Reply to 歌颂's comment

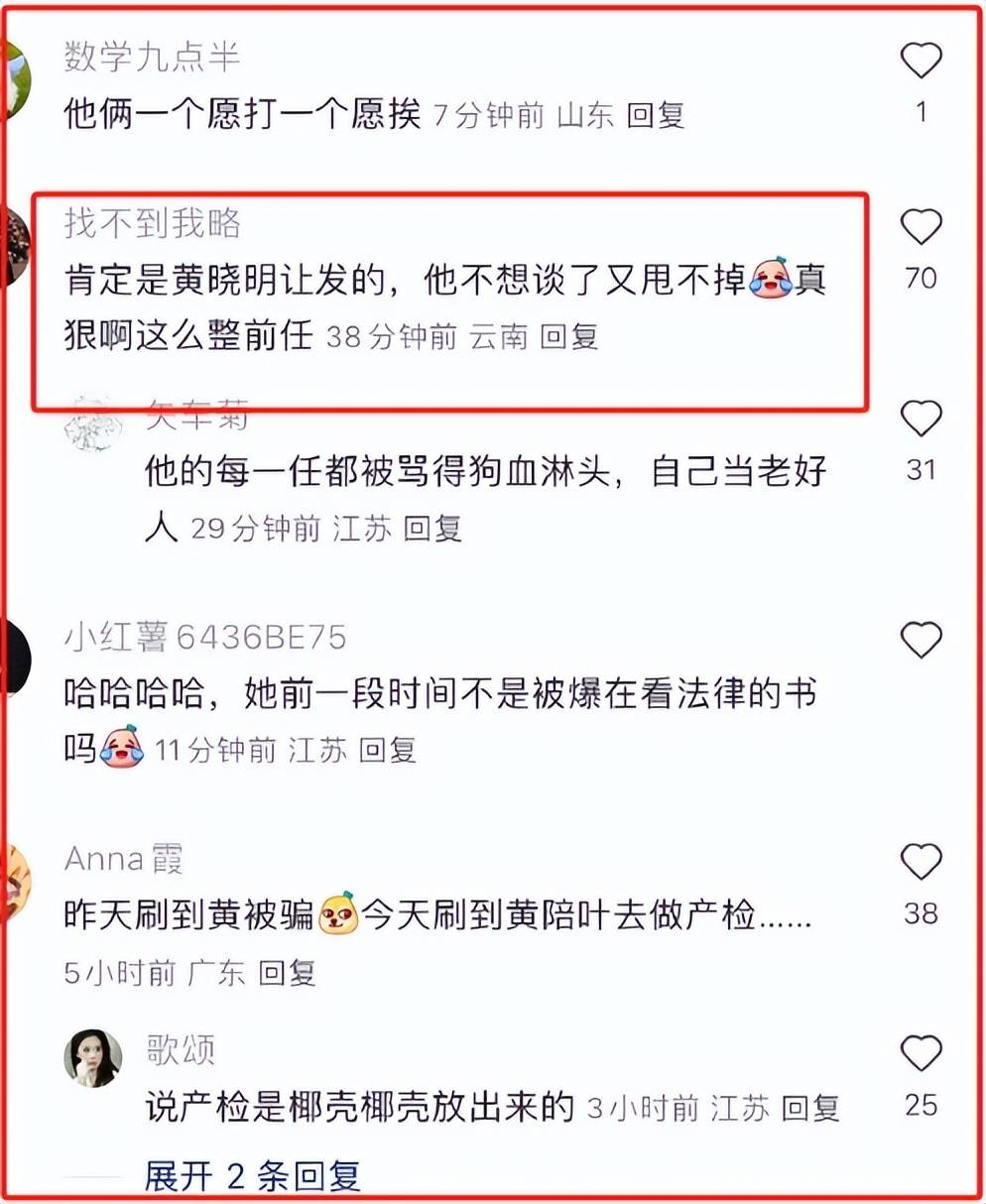810,1108
